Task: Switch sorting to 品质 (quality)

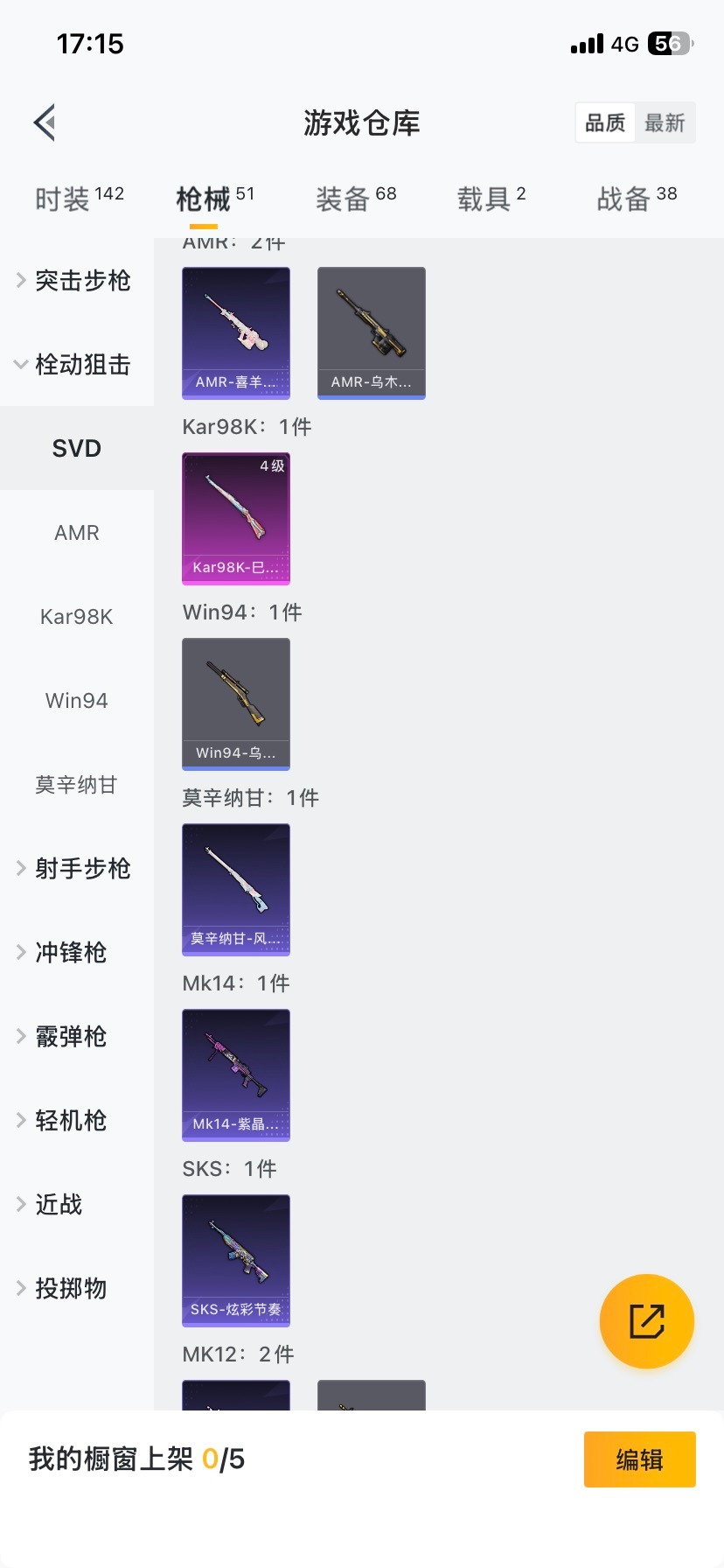Action: 604,122
